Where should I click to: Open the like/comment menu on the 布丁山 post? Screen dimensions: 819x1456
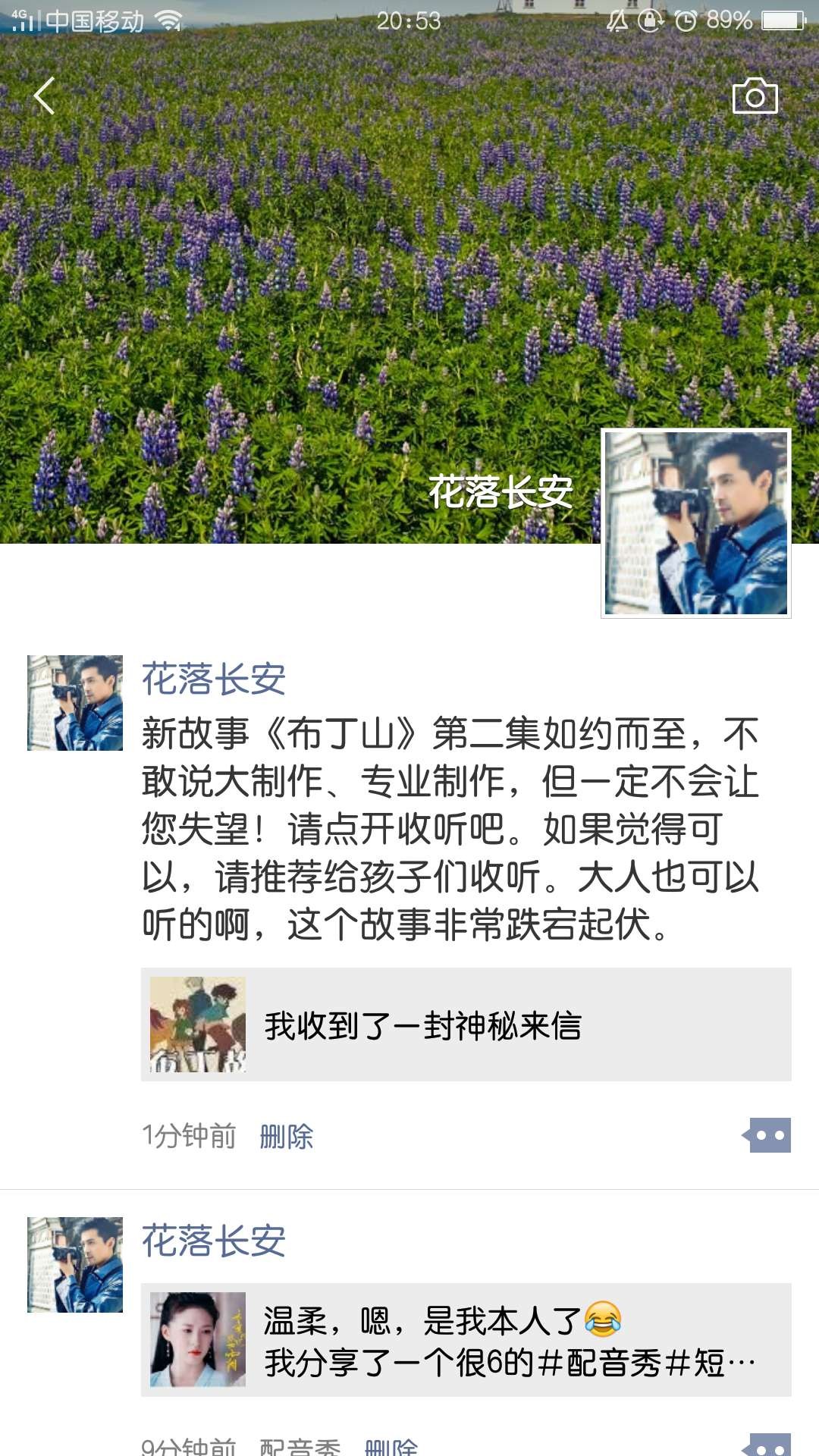tap(767, 1135)
